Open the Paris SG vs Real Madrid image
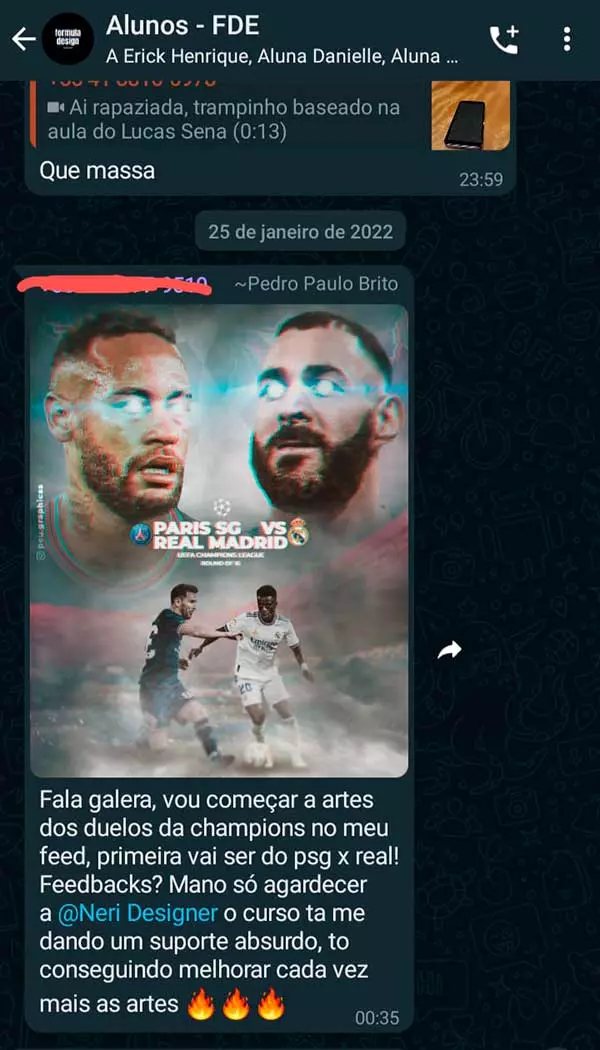The height and width of the screenshot is (1050, 600). 219,540
